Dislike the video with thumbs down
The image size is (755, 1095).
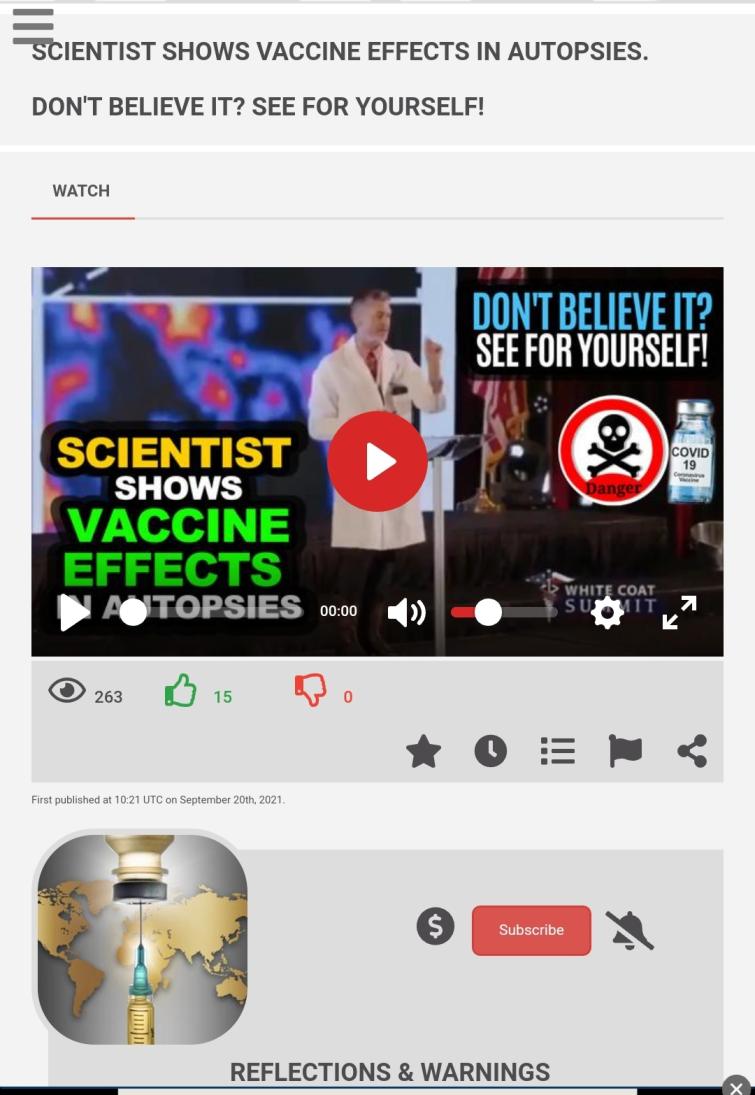(x=310, y=691)
